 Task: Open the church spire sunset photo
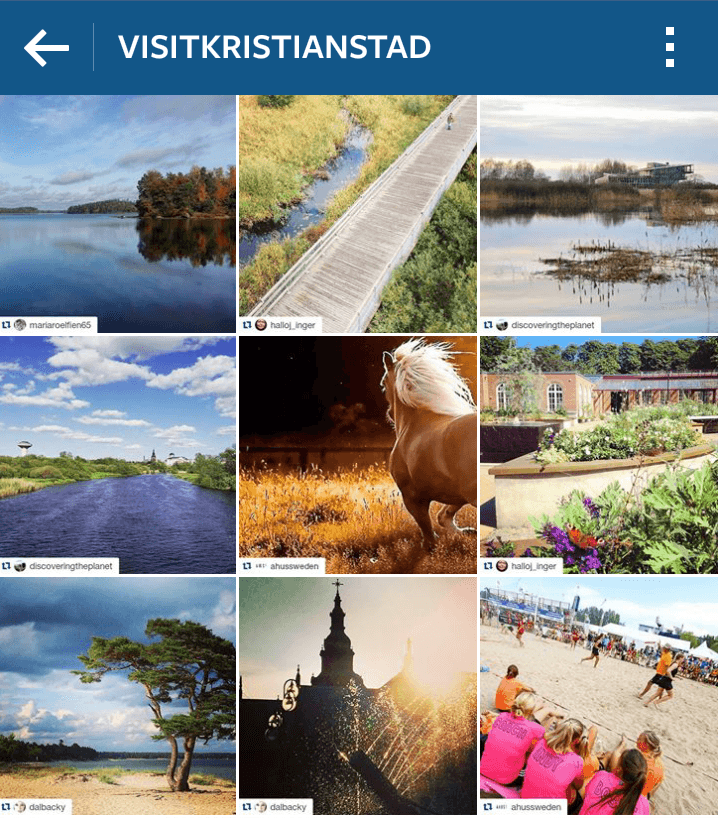[358, 695]
